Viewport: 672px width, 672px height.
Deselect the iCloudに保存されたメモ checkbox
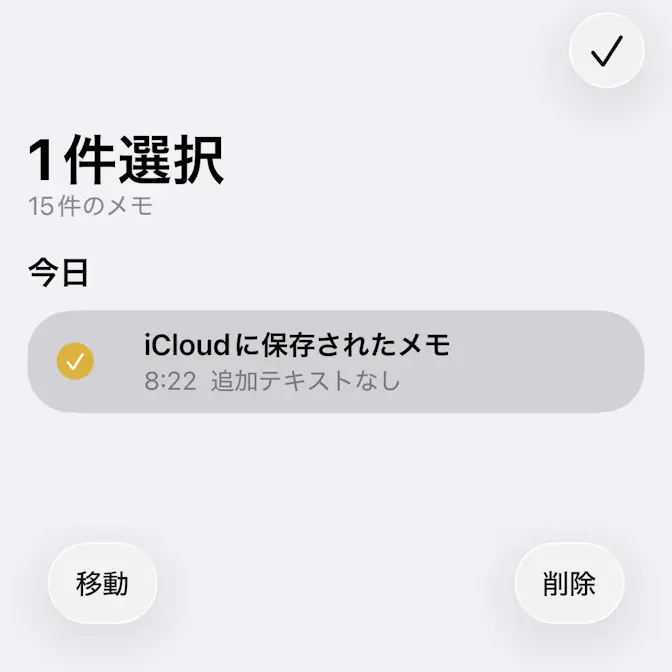point(75,361)
